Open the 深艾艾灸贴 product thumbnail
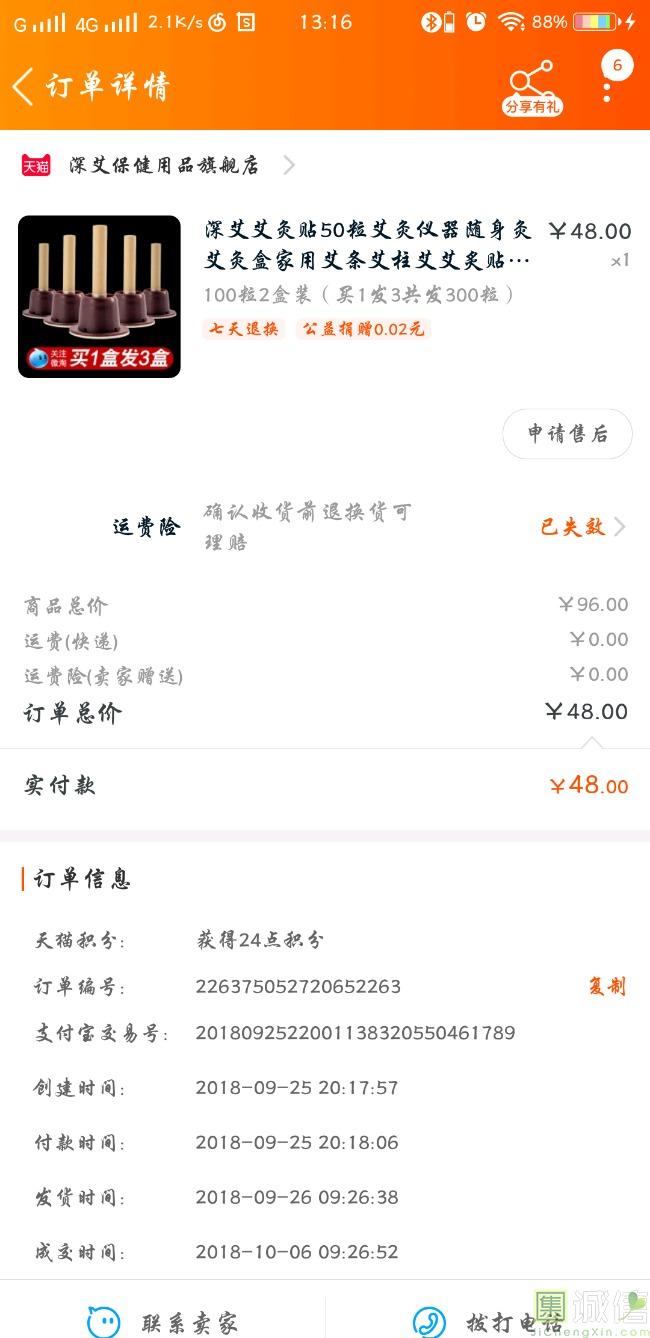The image size is (650, 1338). (x=99, y=296)
